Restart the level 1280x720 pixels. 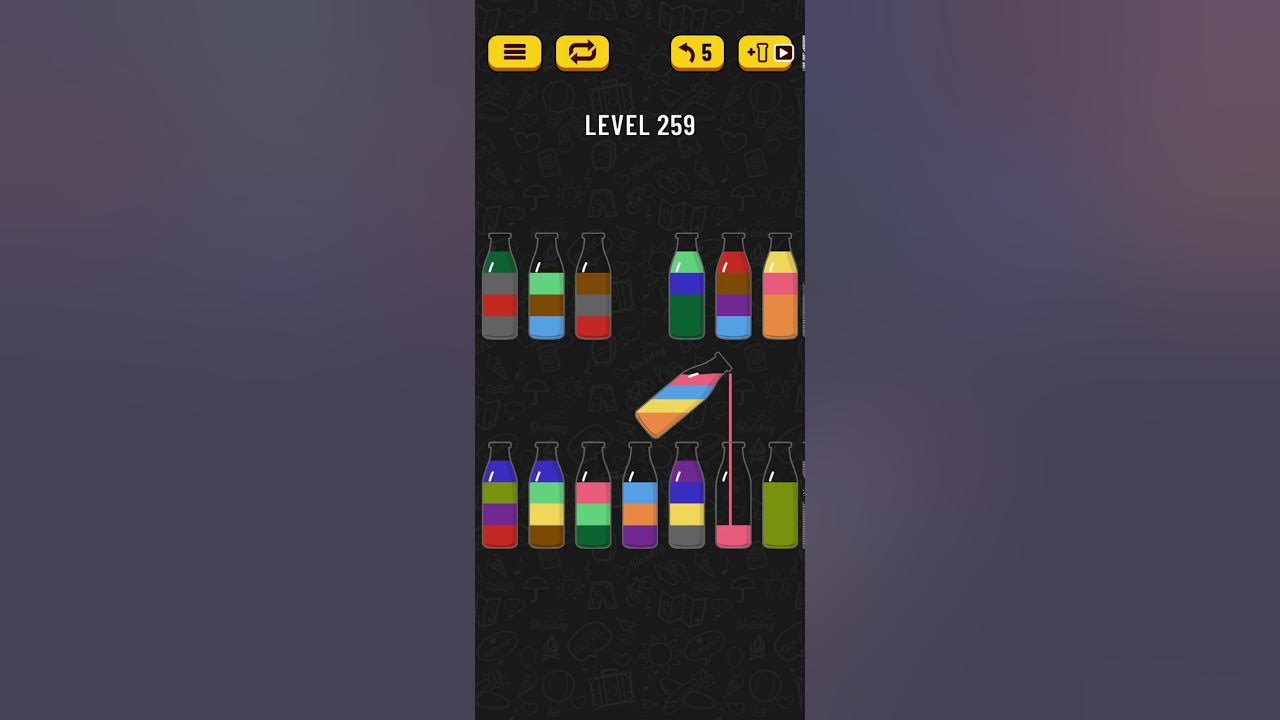click(582, 52)
